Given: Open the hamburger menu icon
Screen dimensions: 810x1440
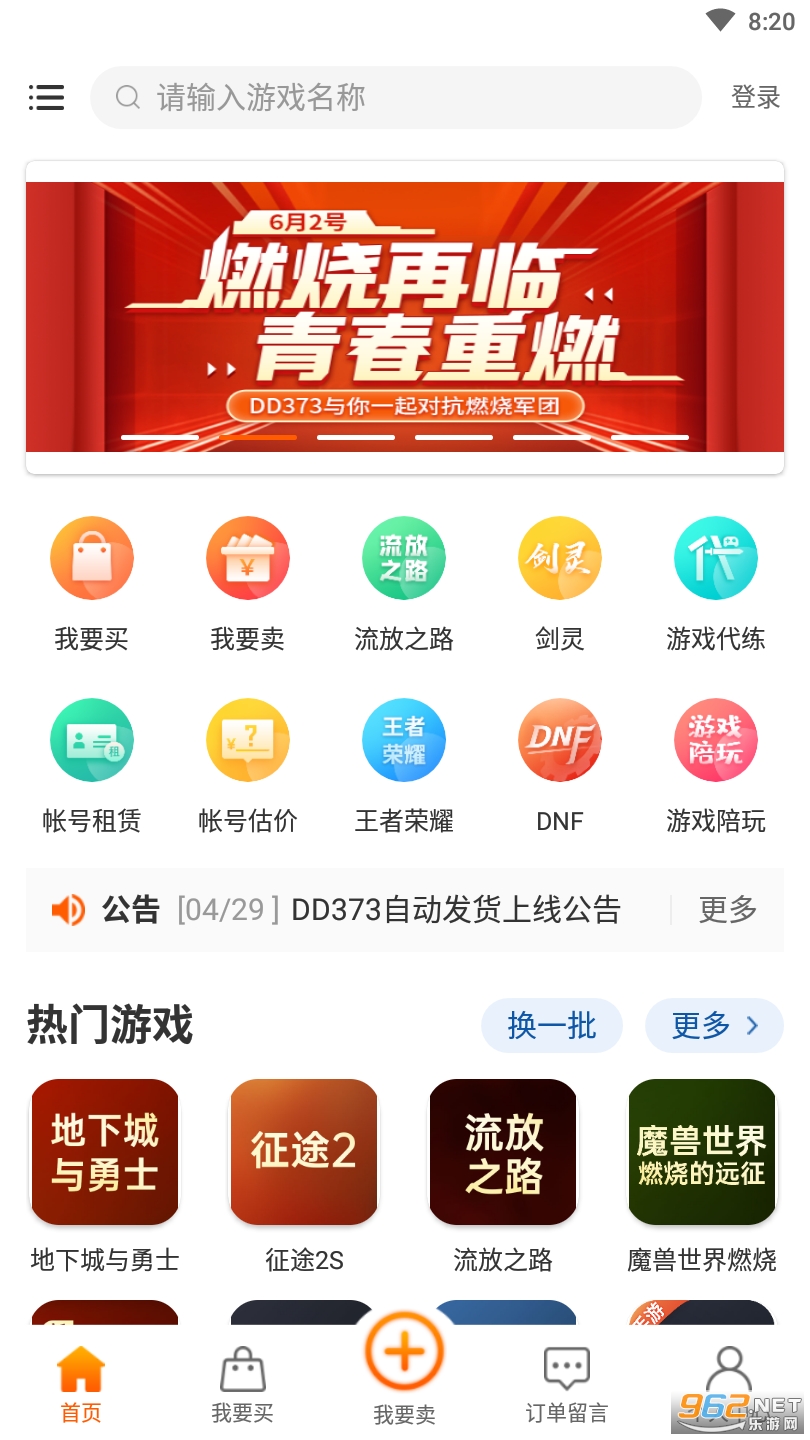Looking at the screenshot, I should click(x=46, y=97).
